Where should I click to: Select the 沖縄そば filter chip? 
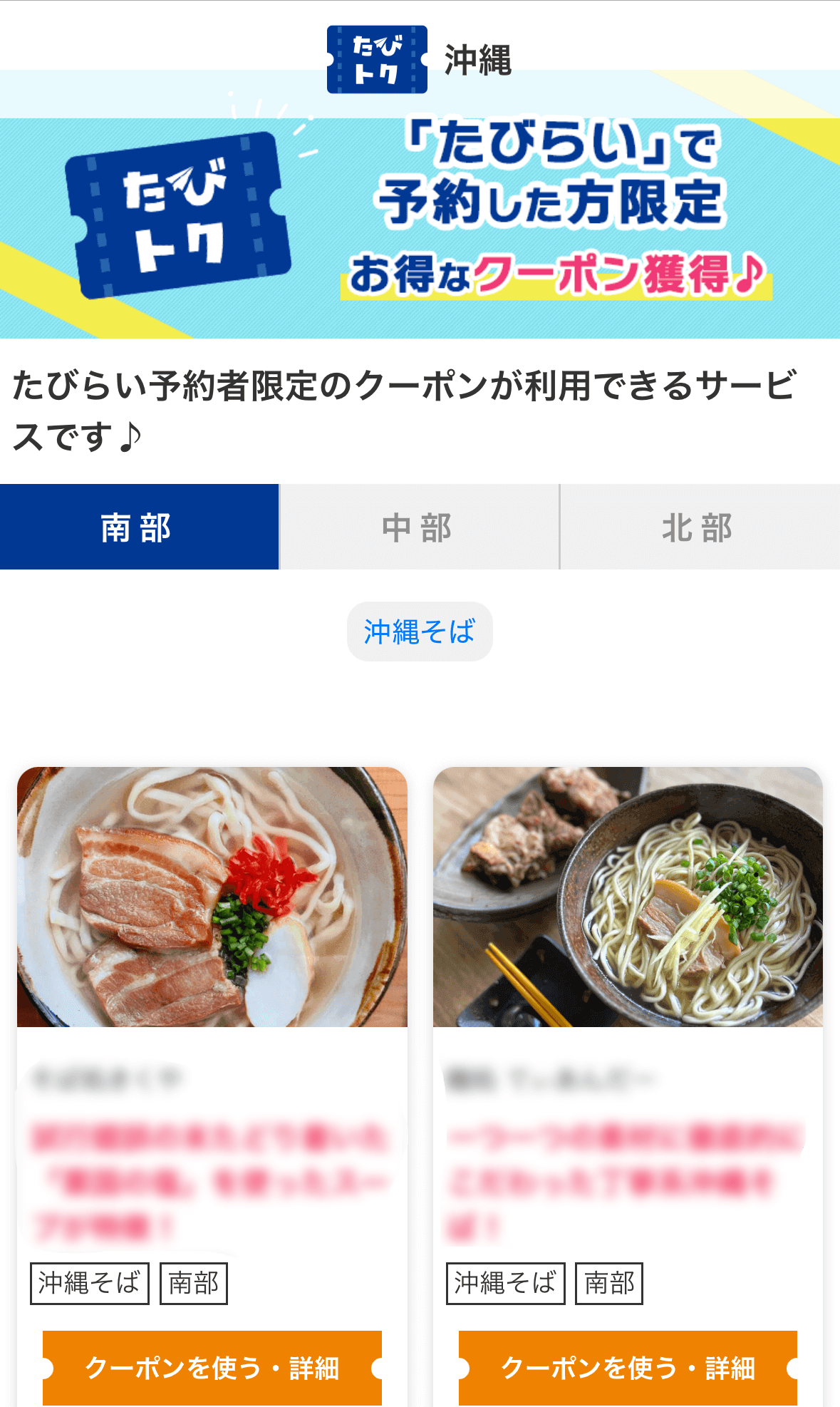[420, 632]
